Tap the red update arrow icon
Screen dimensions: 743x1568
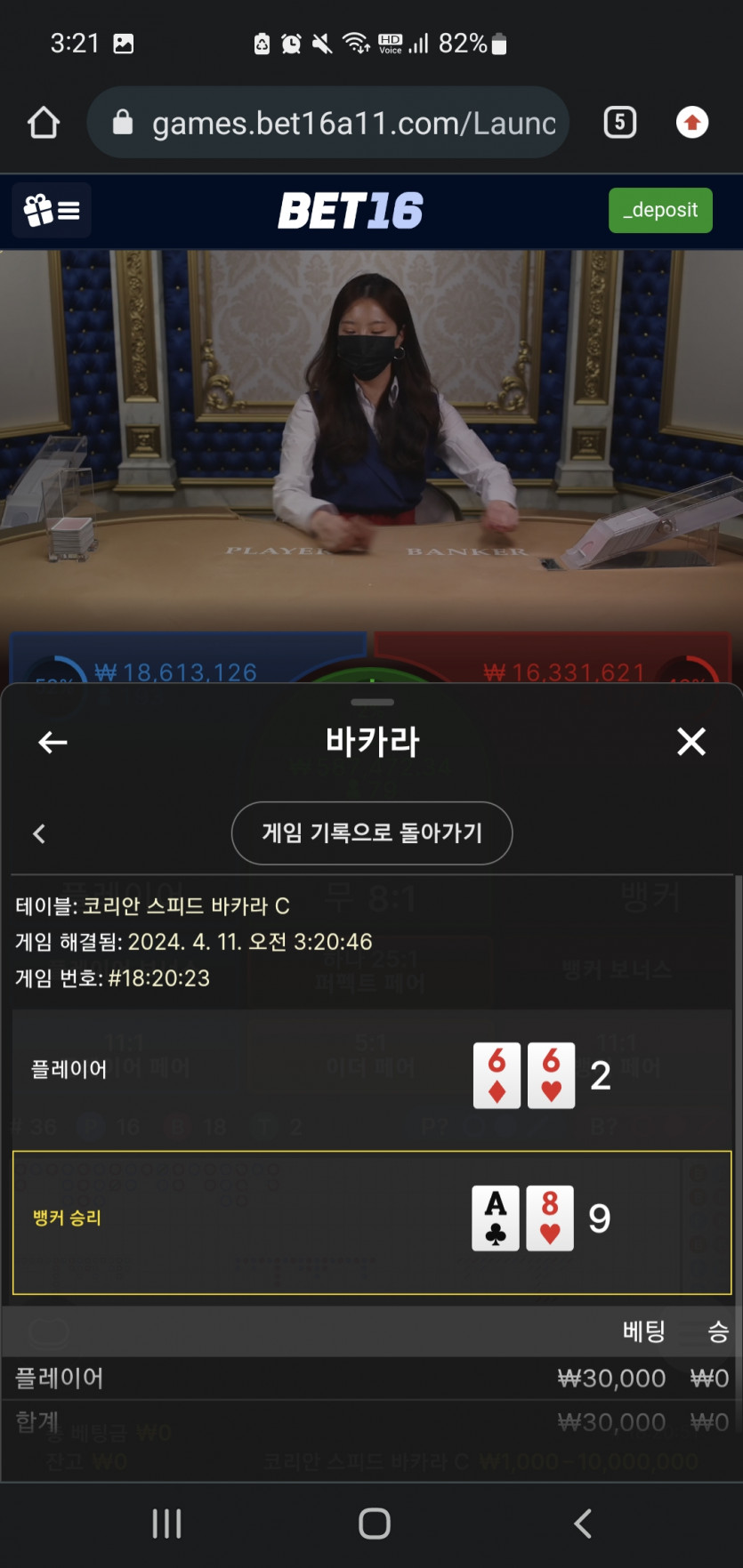[x=692, y=122]
